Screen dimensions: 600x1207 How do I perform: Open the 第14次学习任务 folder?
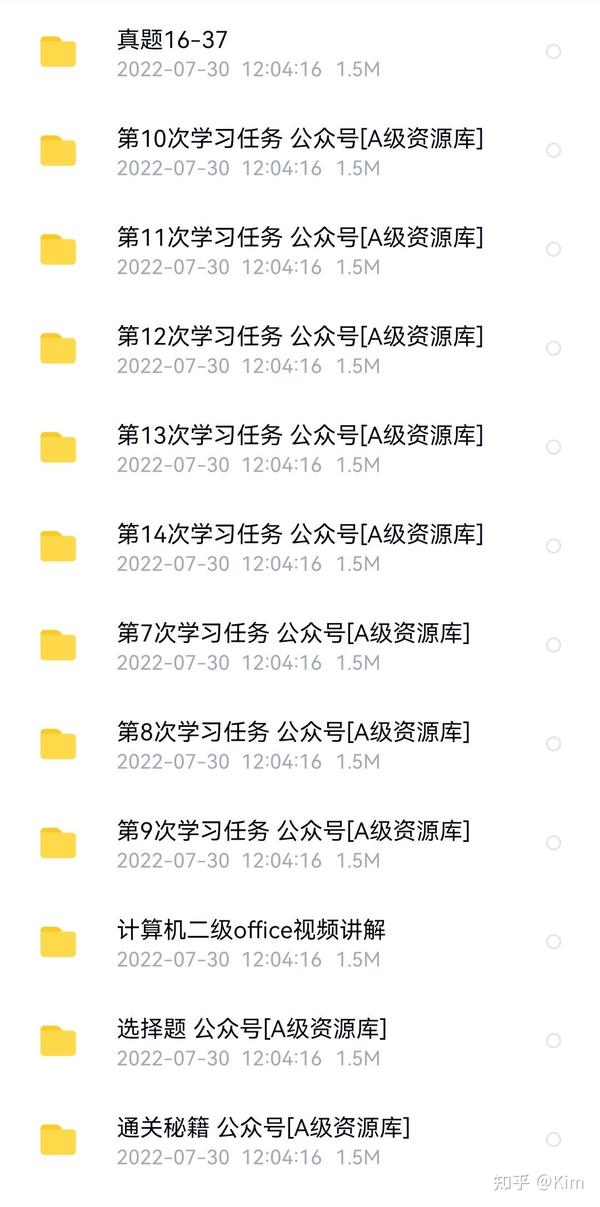click(x=300, y=547)
